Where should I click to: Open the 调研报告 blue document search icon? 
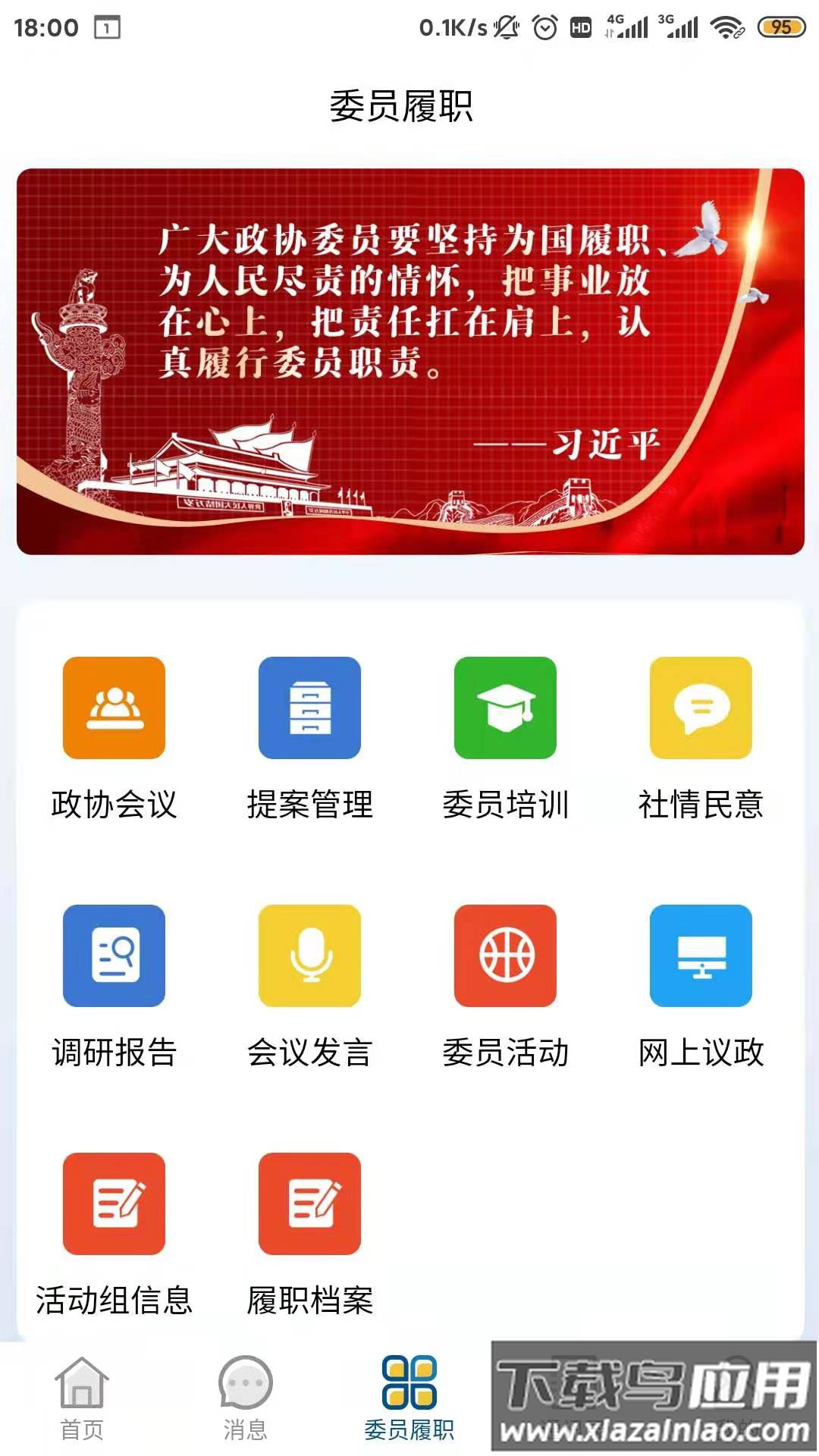coord(112,957)
